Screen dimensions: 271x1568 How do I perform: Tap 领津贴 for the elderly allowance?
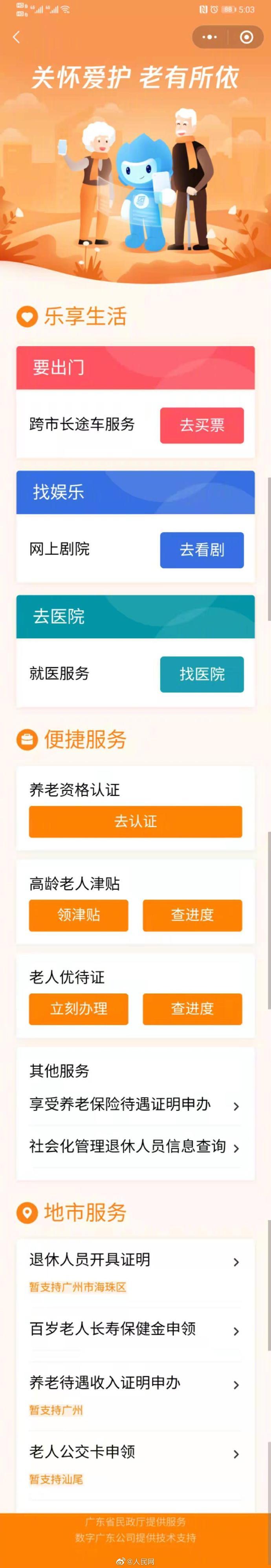[79, 915]
